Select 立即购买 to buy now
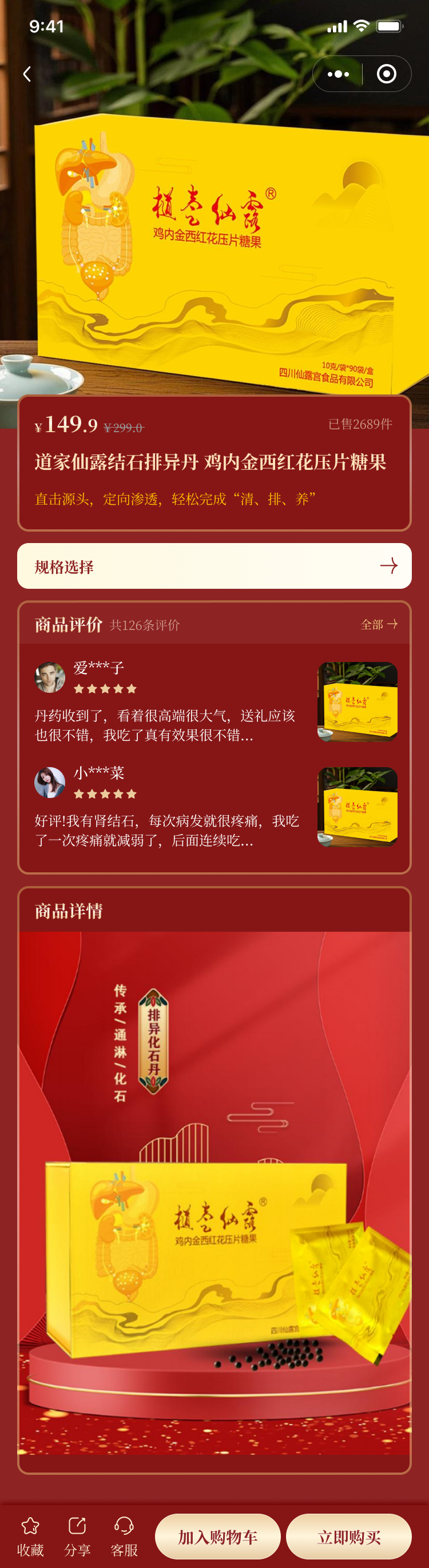This screenshot has height=1568, width=429. pos(348,1537)
